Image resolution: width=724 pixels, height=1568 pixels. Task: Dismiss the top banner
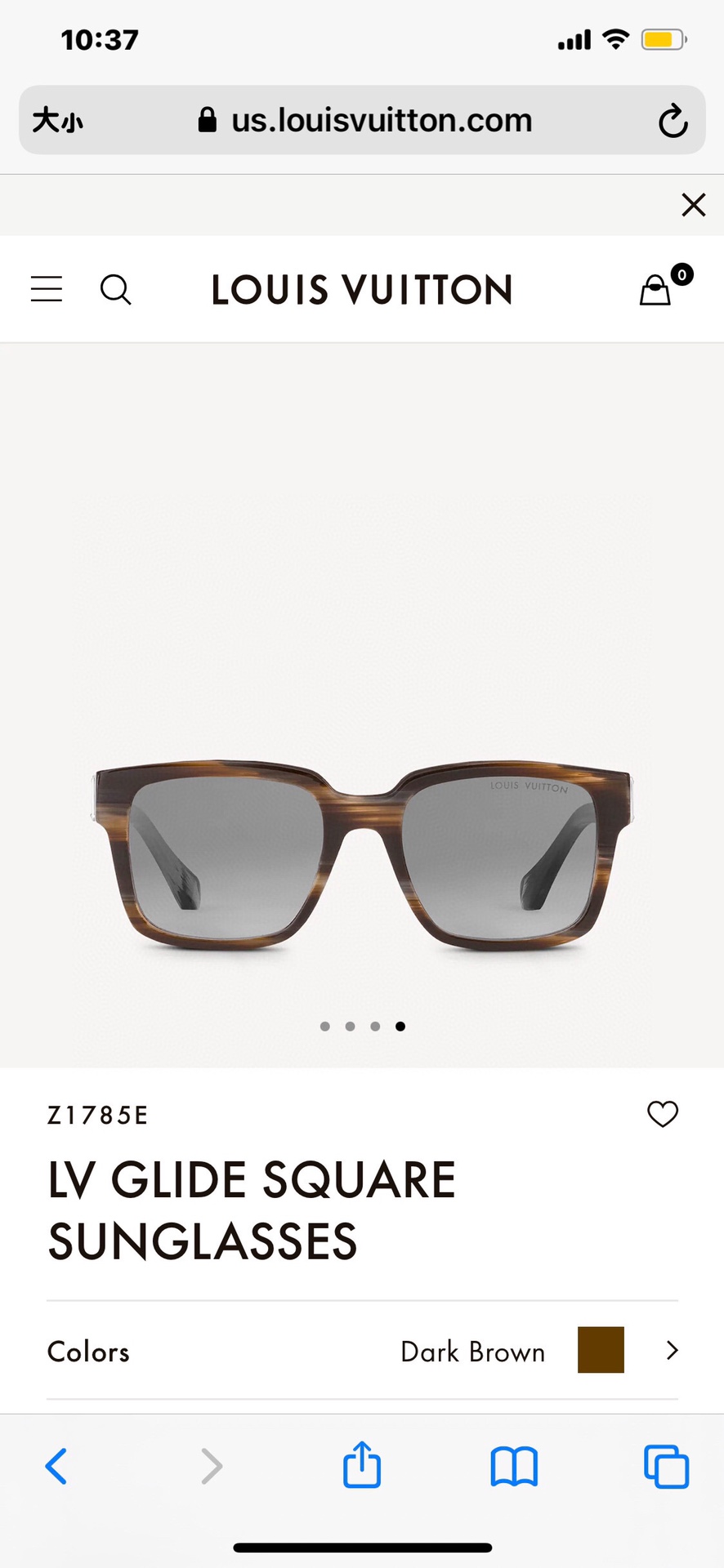click(693, 204)
